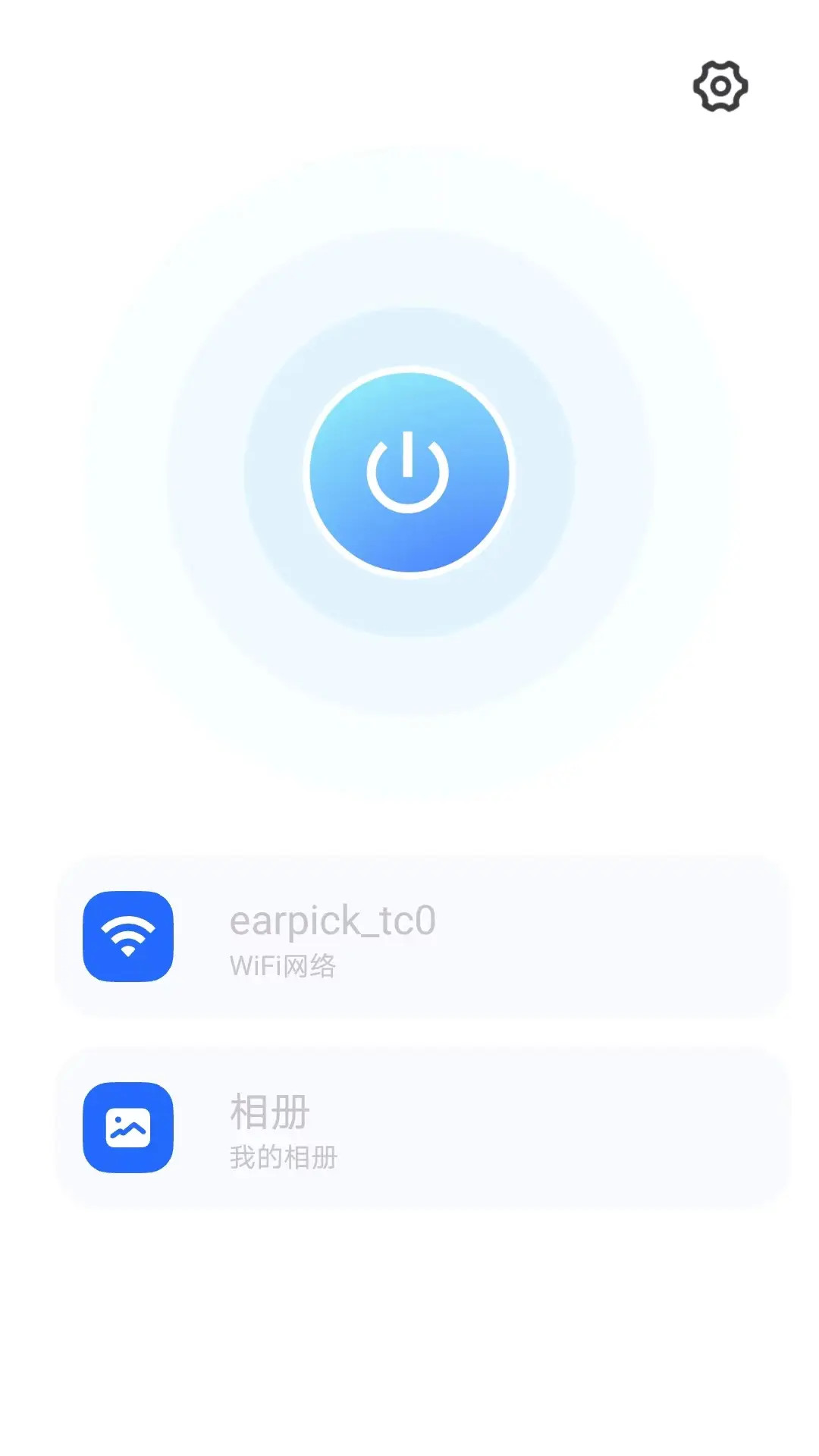
Task: Open device settings via the gear
Action: click(x=719, y=86)
